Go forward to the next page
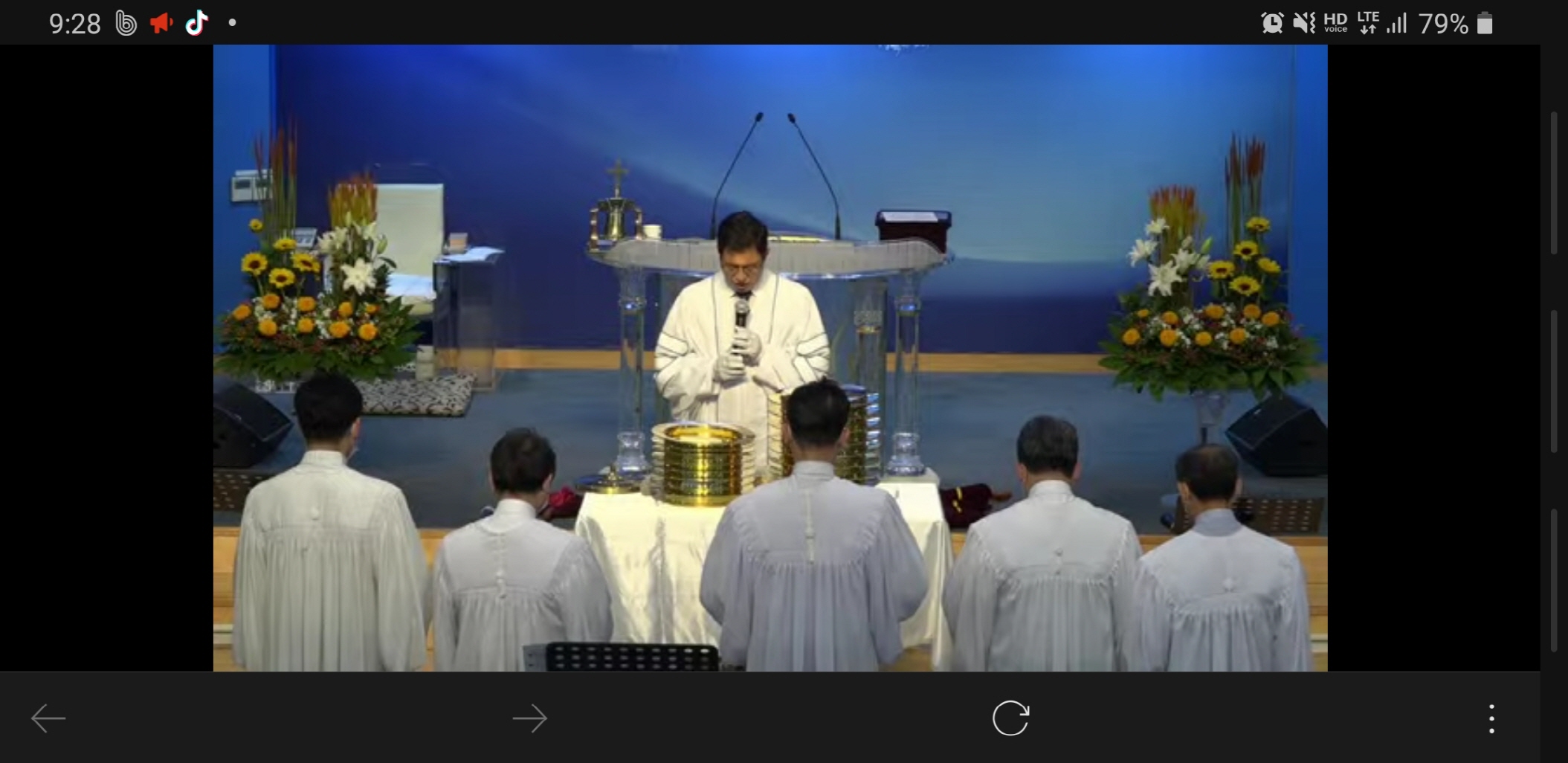This screenshot has height=763, width=1568. tap(529, 718)
